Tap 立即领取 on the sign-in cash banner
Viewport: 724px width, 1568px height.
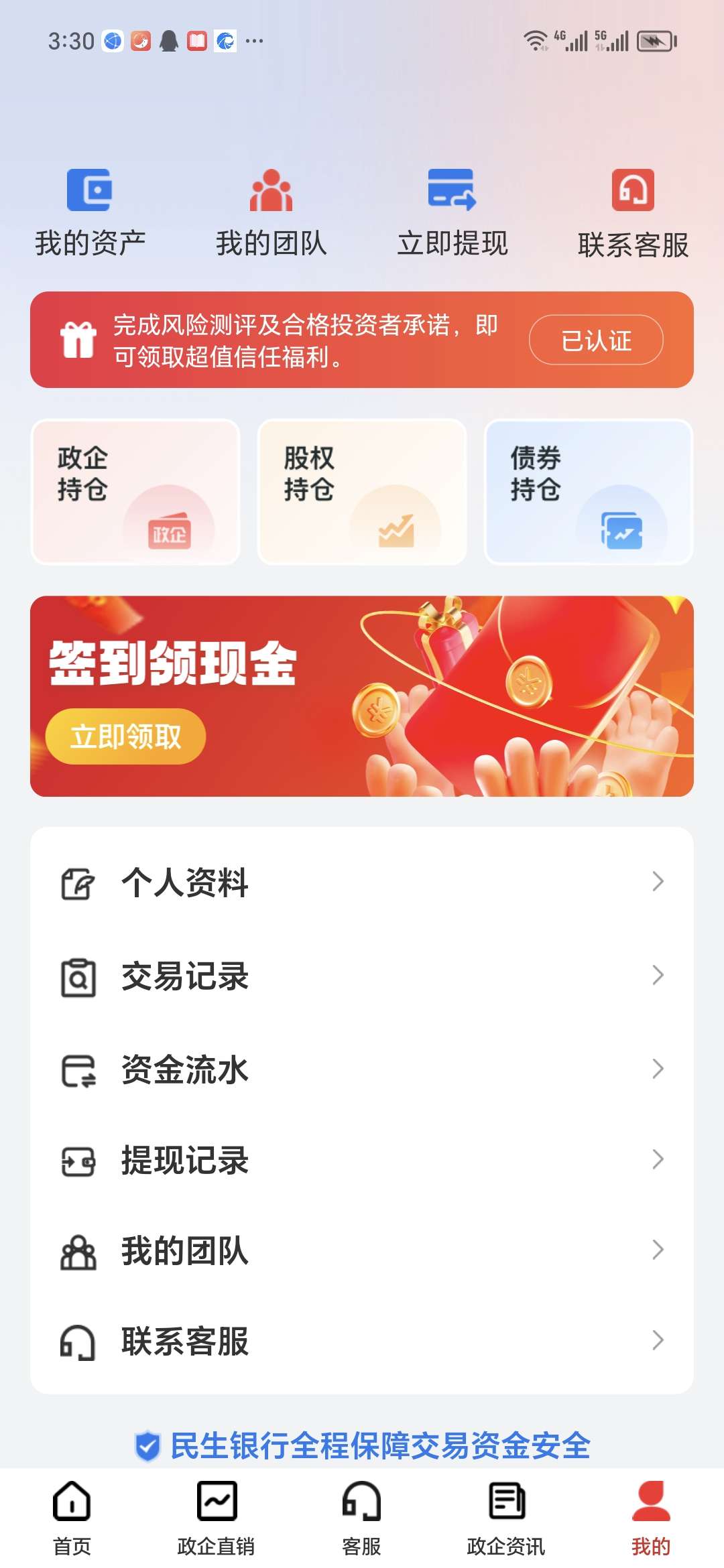click(125, 736)
